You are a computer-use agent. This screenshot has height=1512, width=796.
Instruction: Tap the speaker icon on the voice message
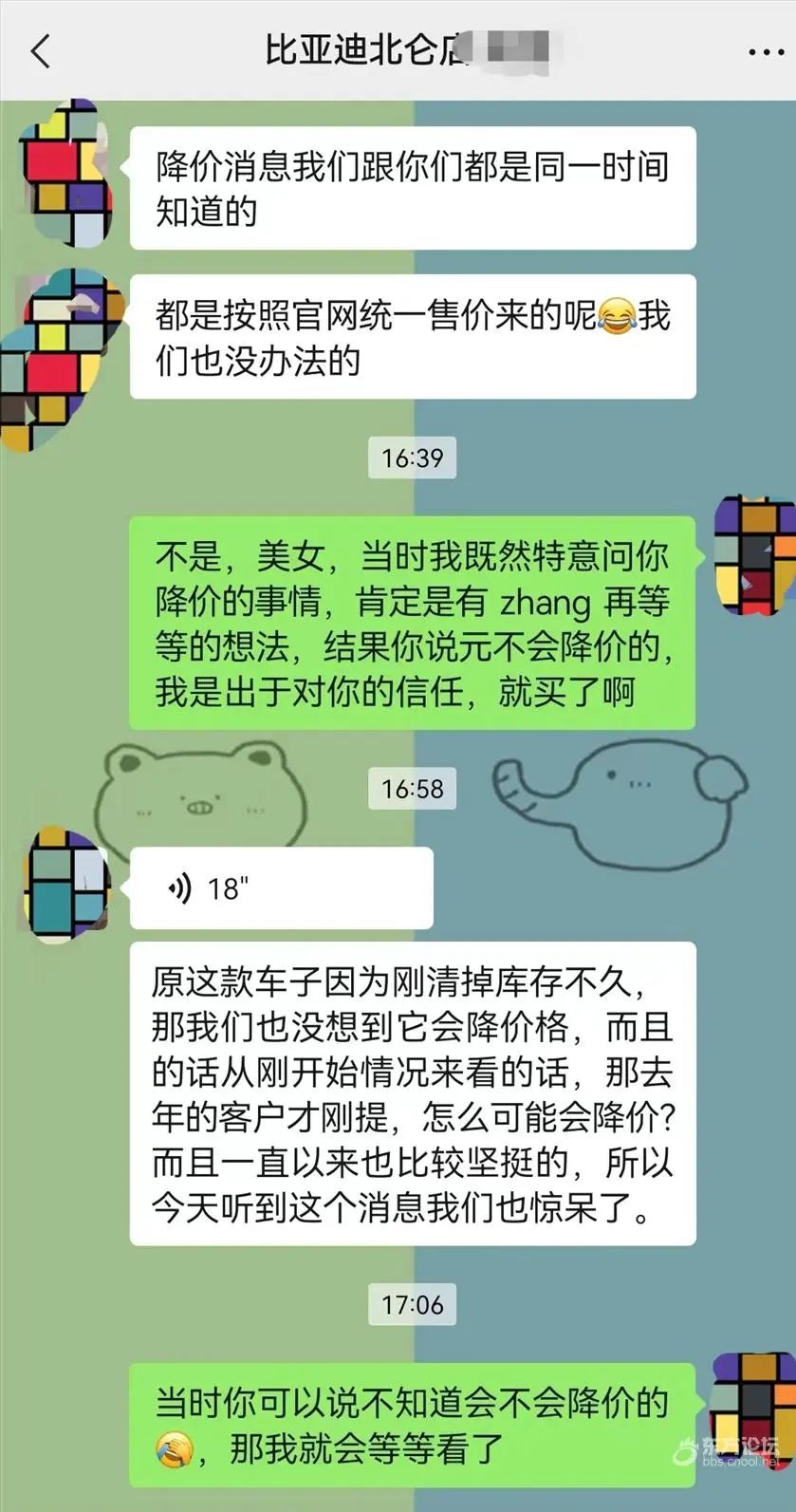tap(176, 887)
